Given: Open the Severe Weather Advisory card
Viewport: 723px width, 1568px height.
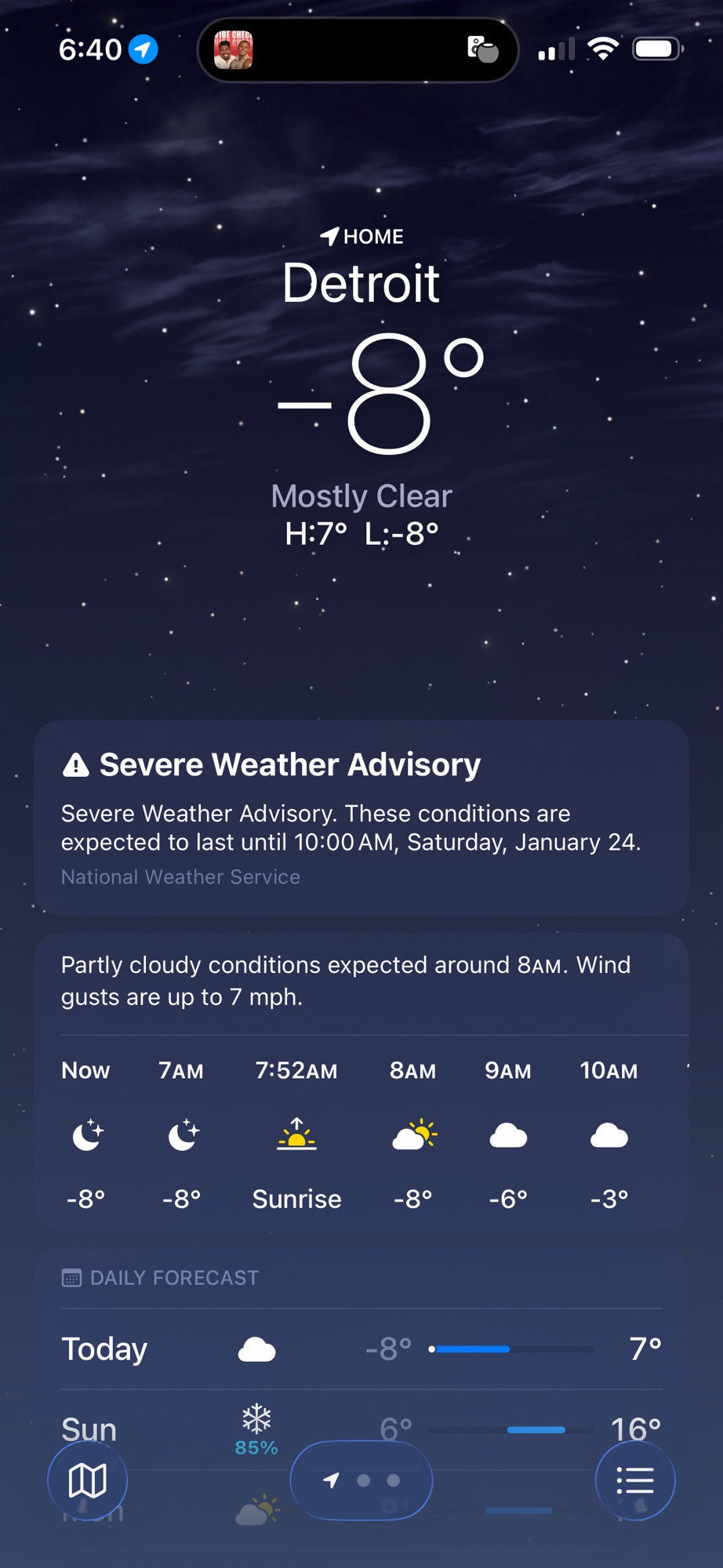Looking at the screenshot, I should click(361, 817).
